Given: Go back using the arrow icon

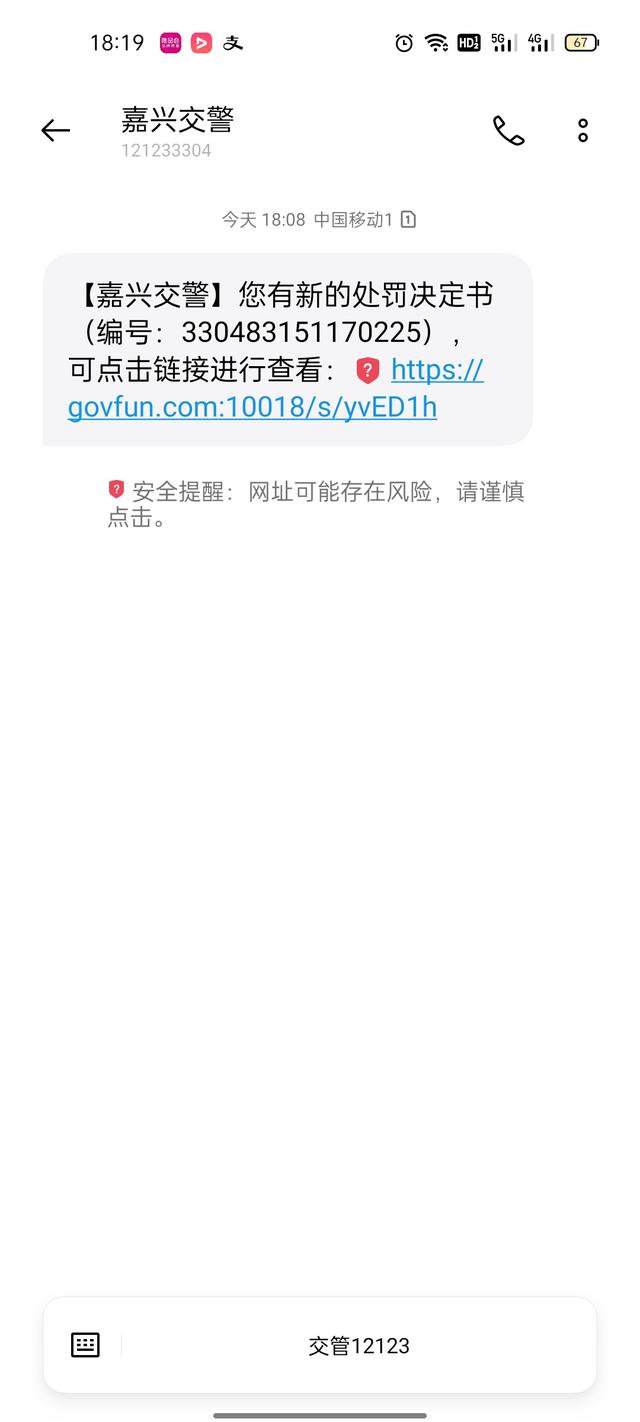Looking at the screenshot, I should point(55,130).
